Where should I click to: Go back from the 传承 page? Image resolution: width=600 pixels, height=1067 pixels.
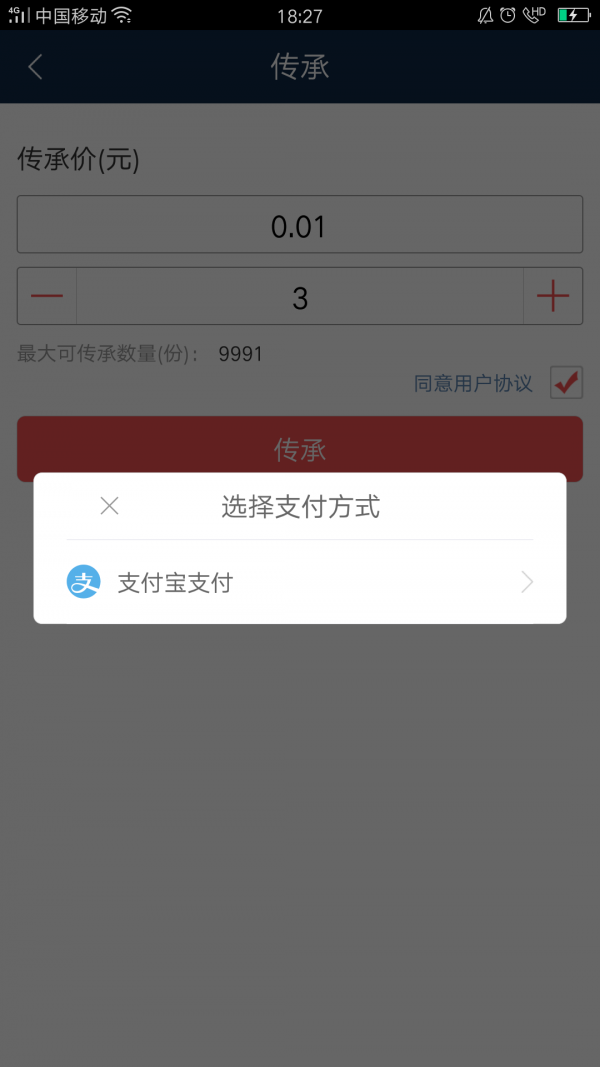point(36,67)
